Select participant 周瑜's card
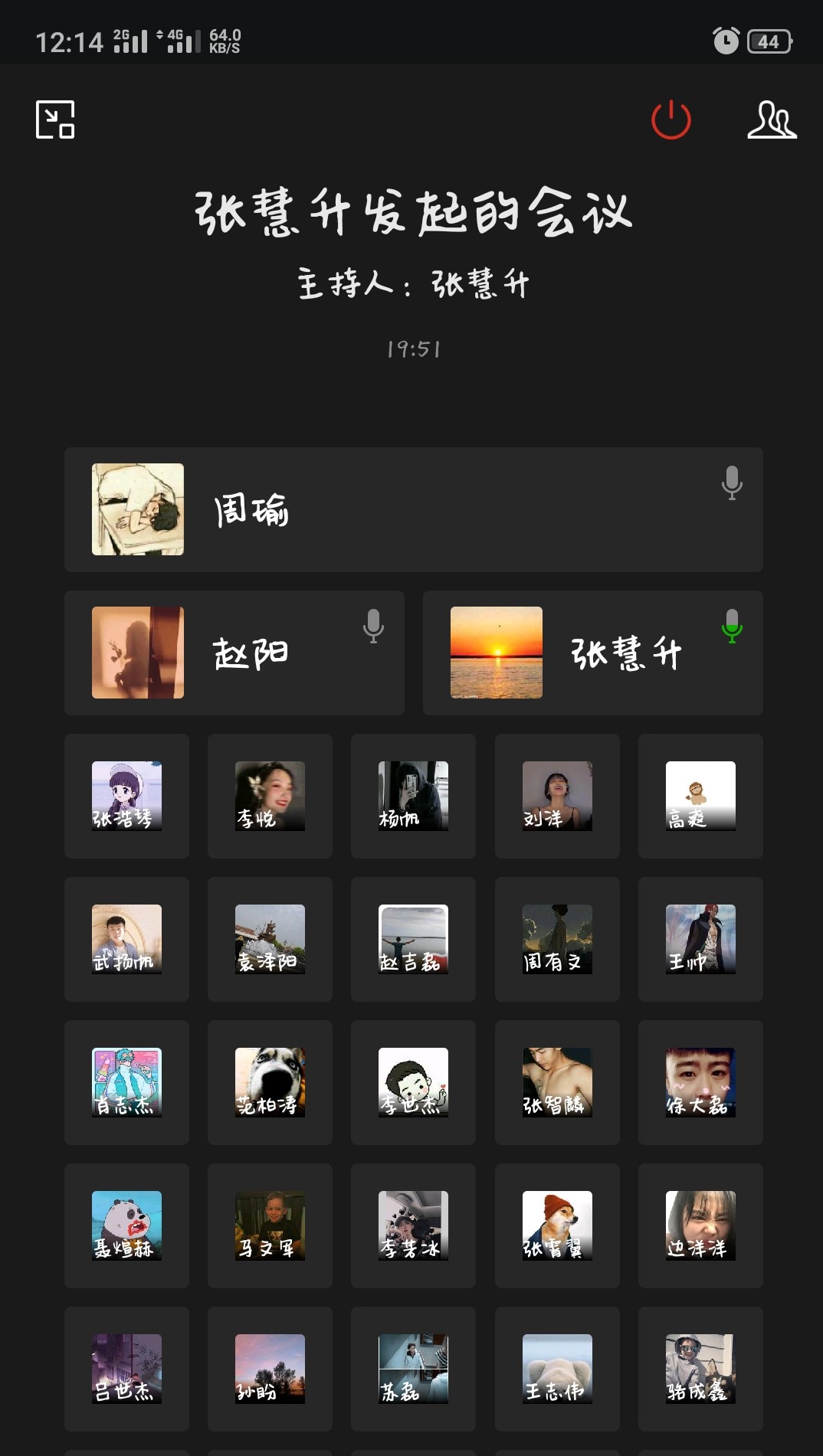The height and width of the screenshot is (1456, 823). click(x=413, y=509)
